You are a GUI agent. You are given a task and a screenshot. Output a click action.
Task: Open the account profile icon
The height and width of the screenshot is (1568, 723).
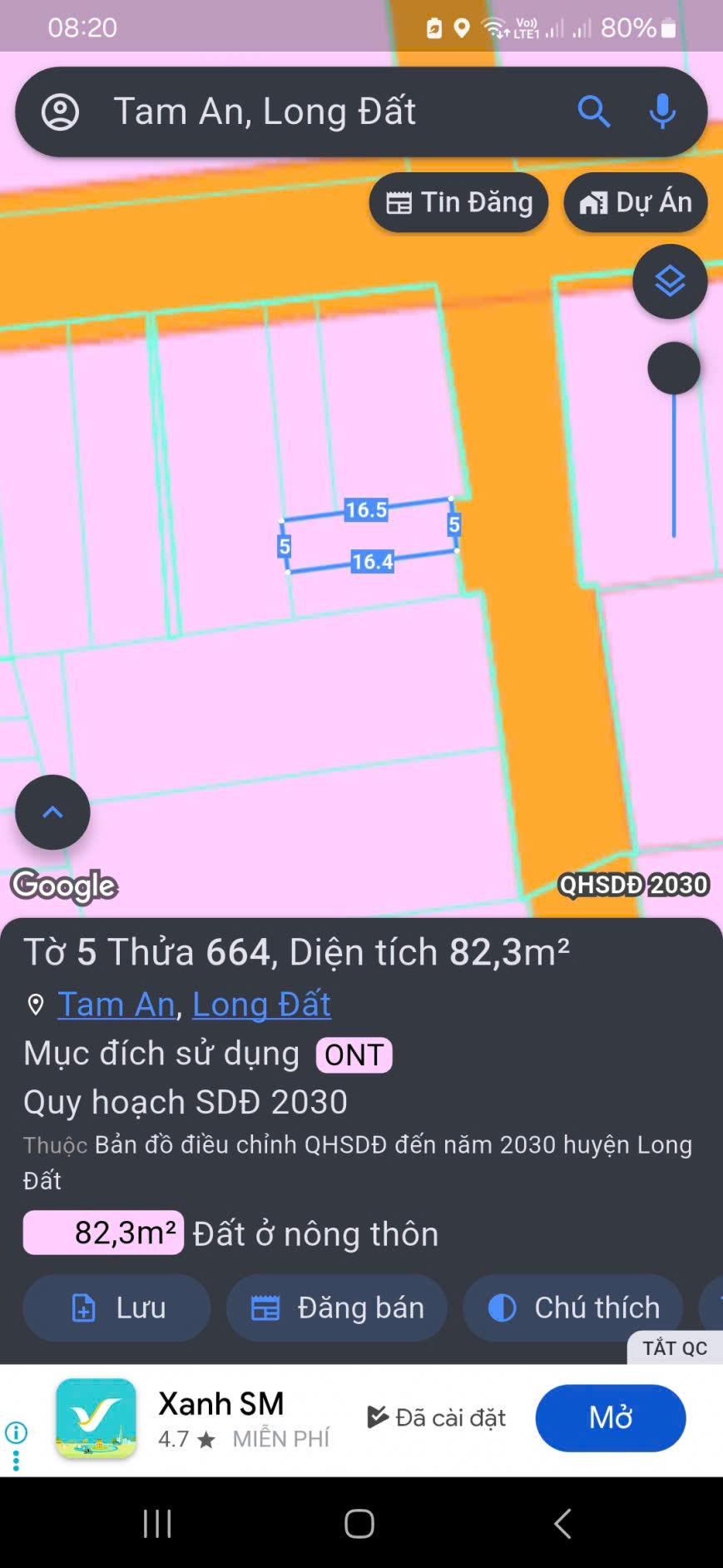coord(60,112)
